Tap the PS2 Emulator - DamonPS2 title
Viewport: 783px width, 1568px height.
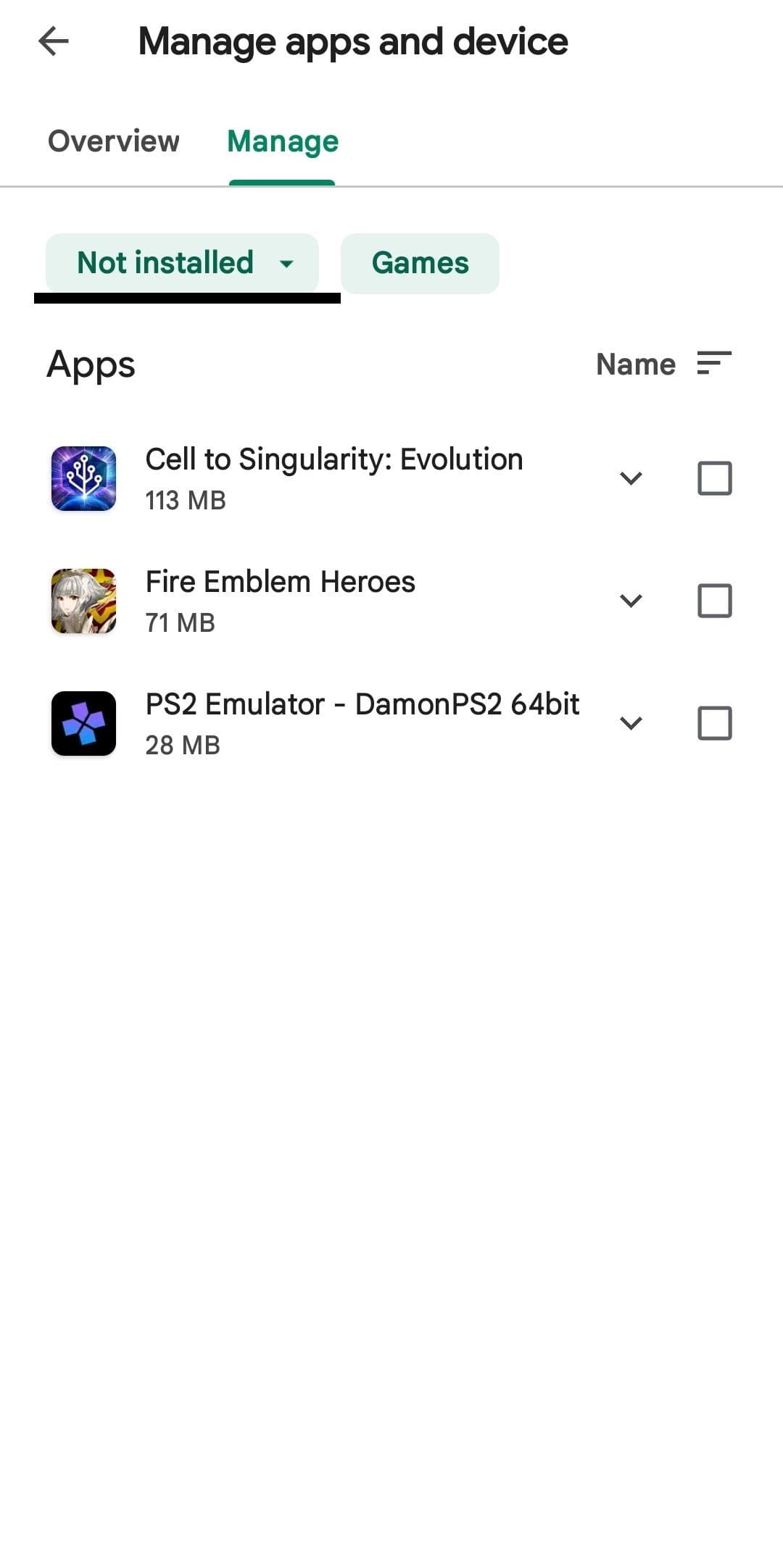point(362,704)
